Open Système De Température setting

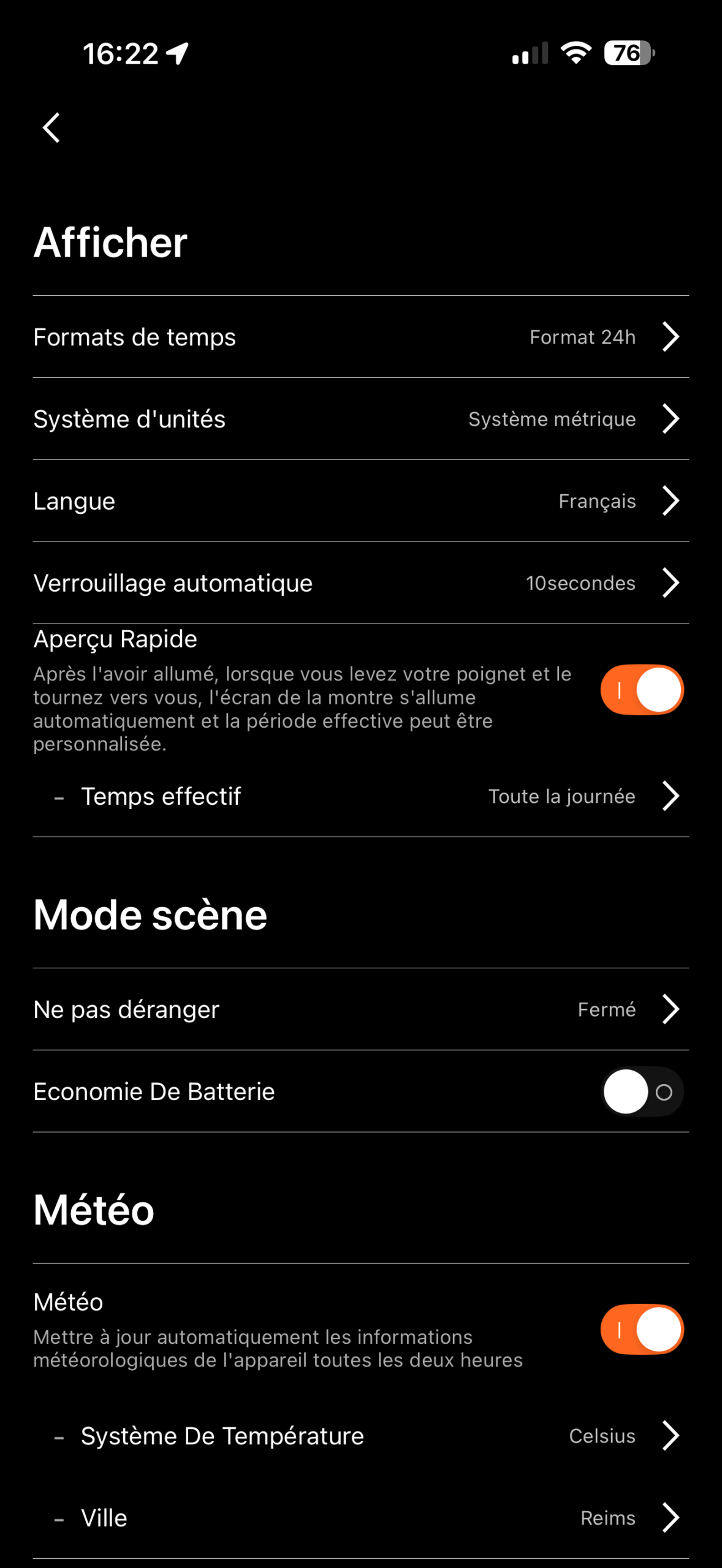(361, 1436)
